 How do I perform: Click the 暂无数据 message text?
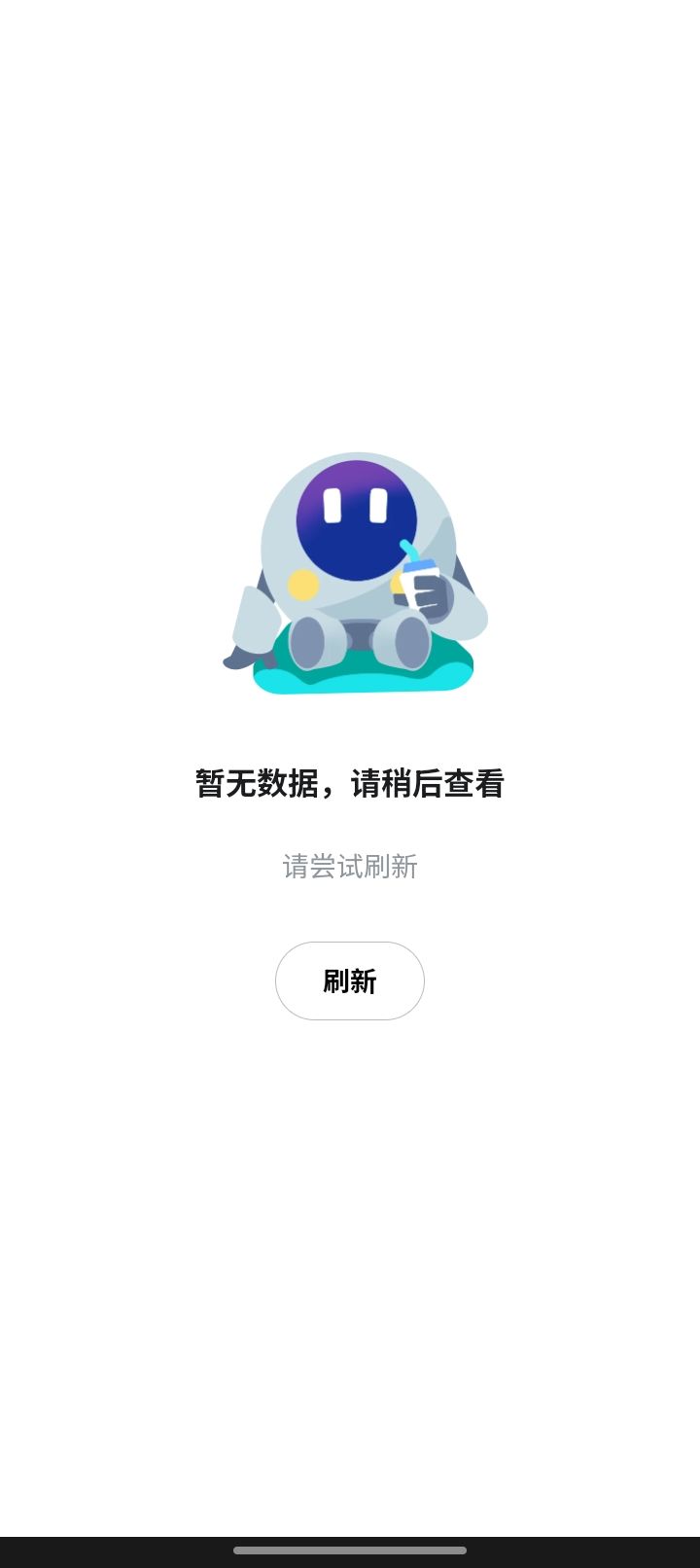coord(257,781)
